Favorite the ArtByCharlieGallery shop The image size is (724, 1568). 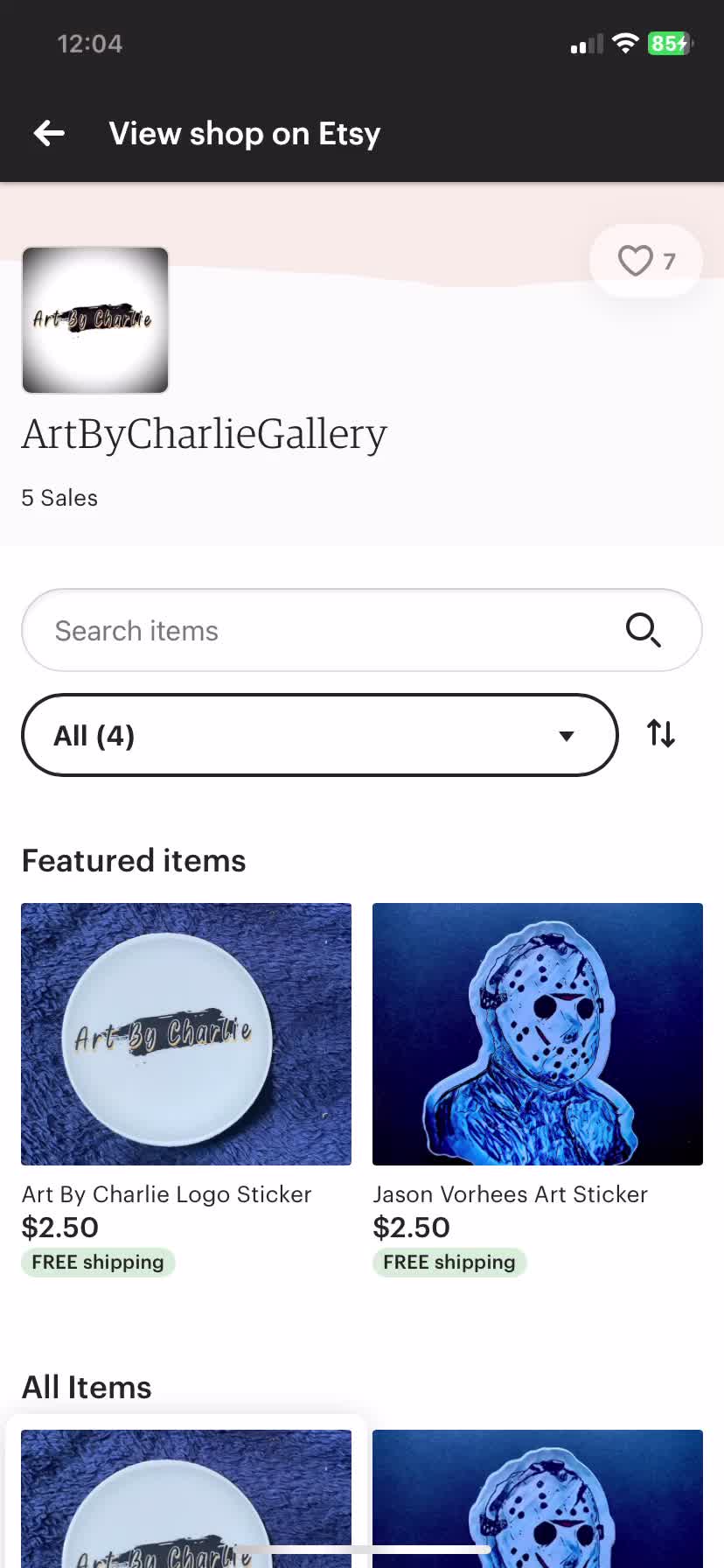pos(645,261)
